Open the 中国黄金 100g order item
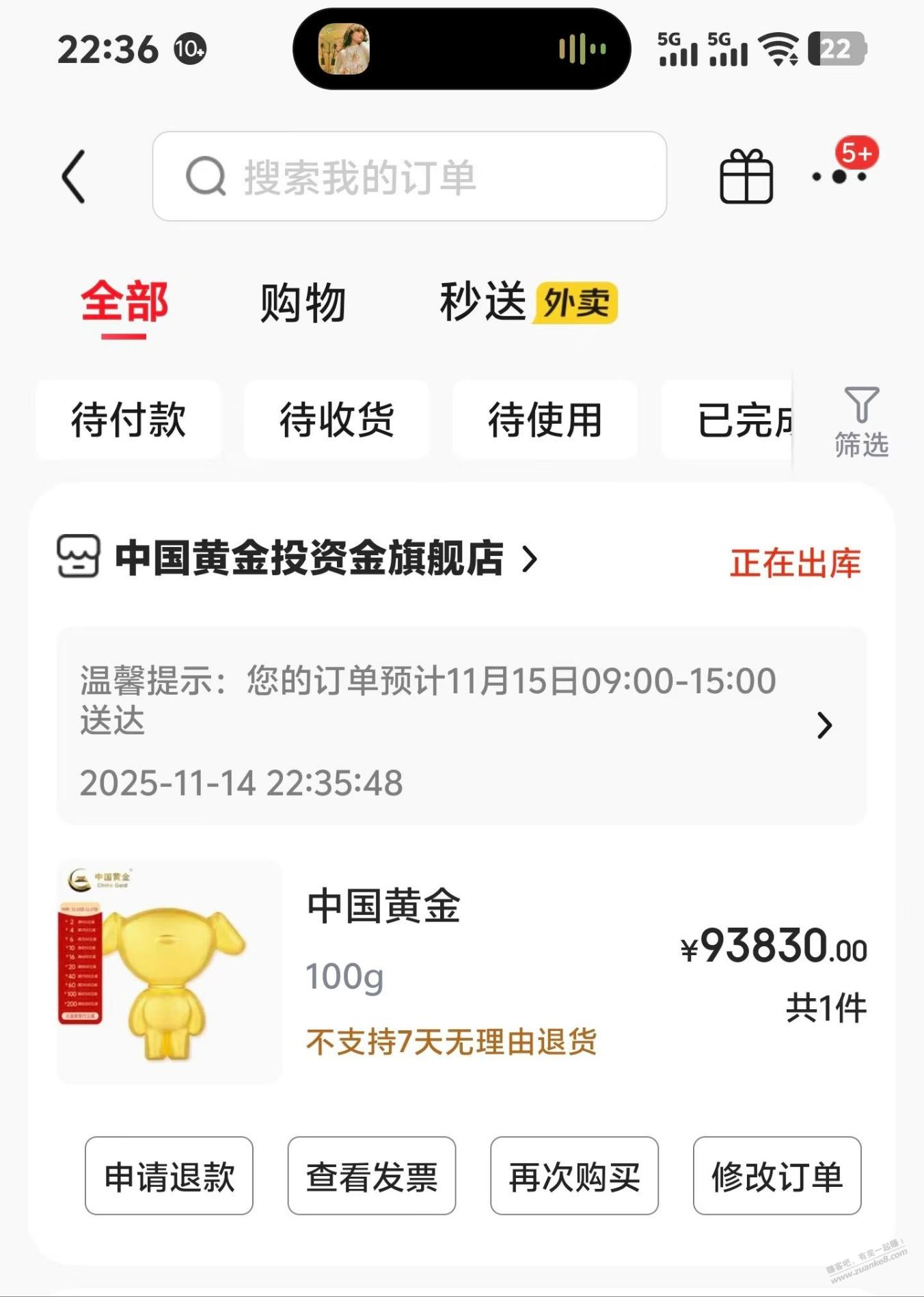The image size is (924, 1297). tap(451, 971)
